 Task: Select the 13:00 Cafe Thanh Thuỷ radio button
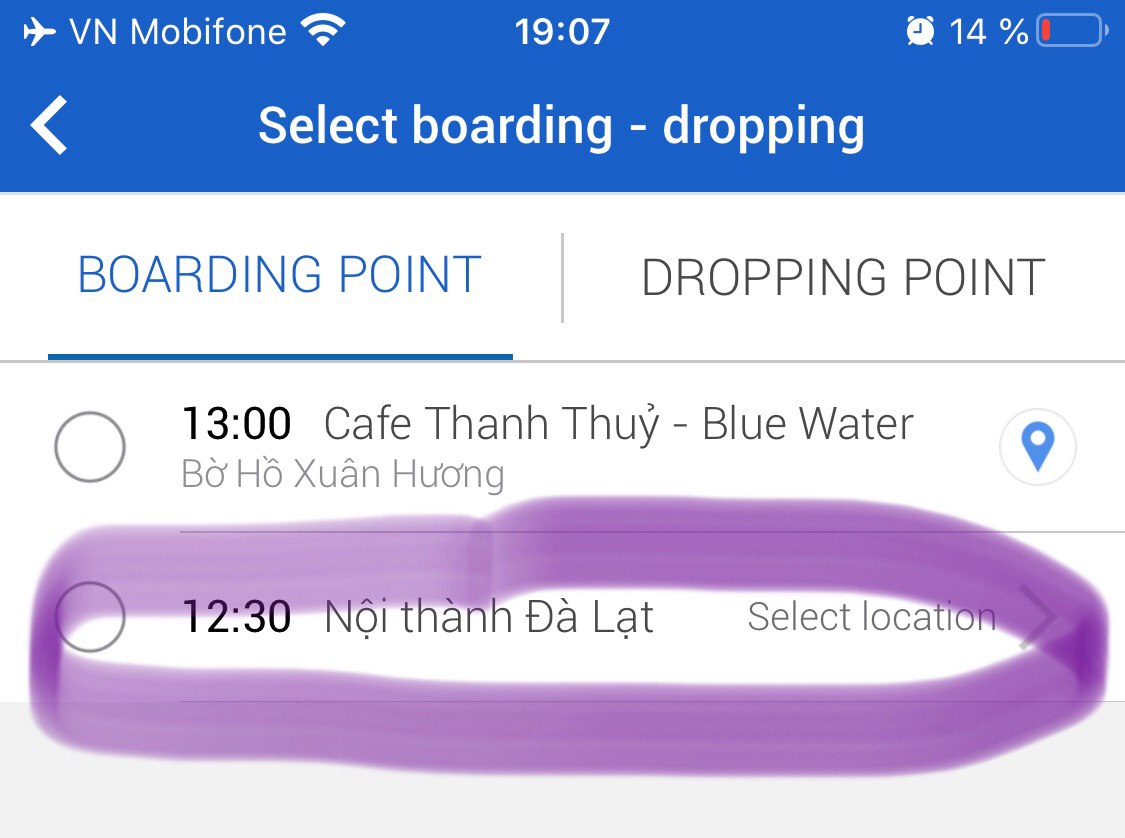pyautogui.click(x=90, y=446)
